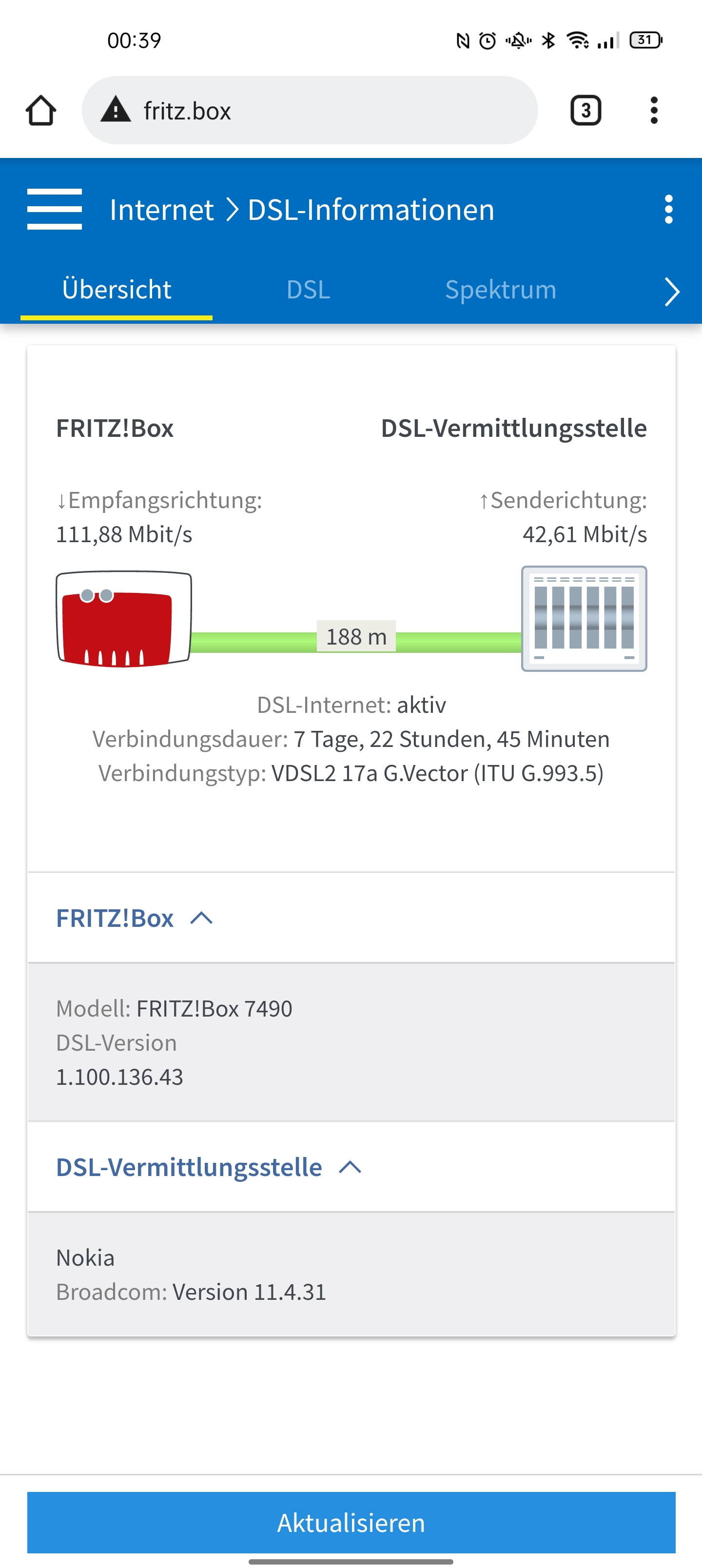This screenshot has width=702, height=1568.
Task: Open the browser home page
Action: 41,111
